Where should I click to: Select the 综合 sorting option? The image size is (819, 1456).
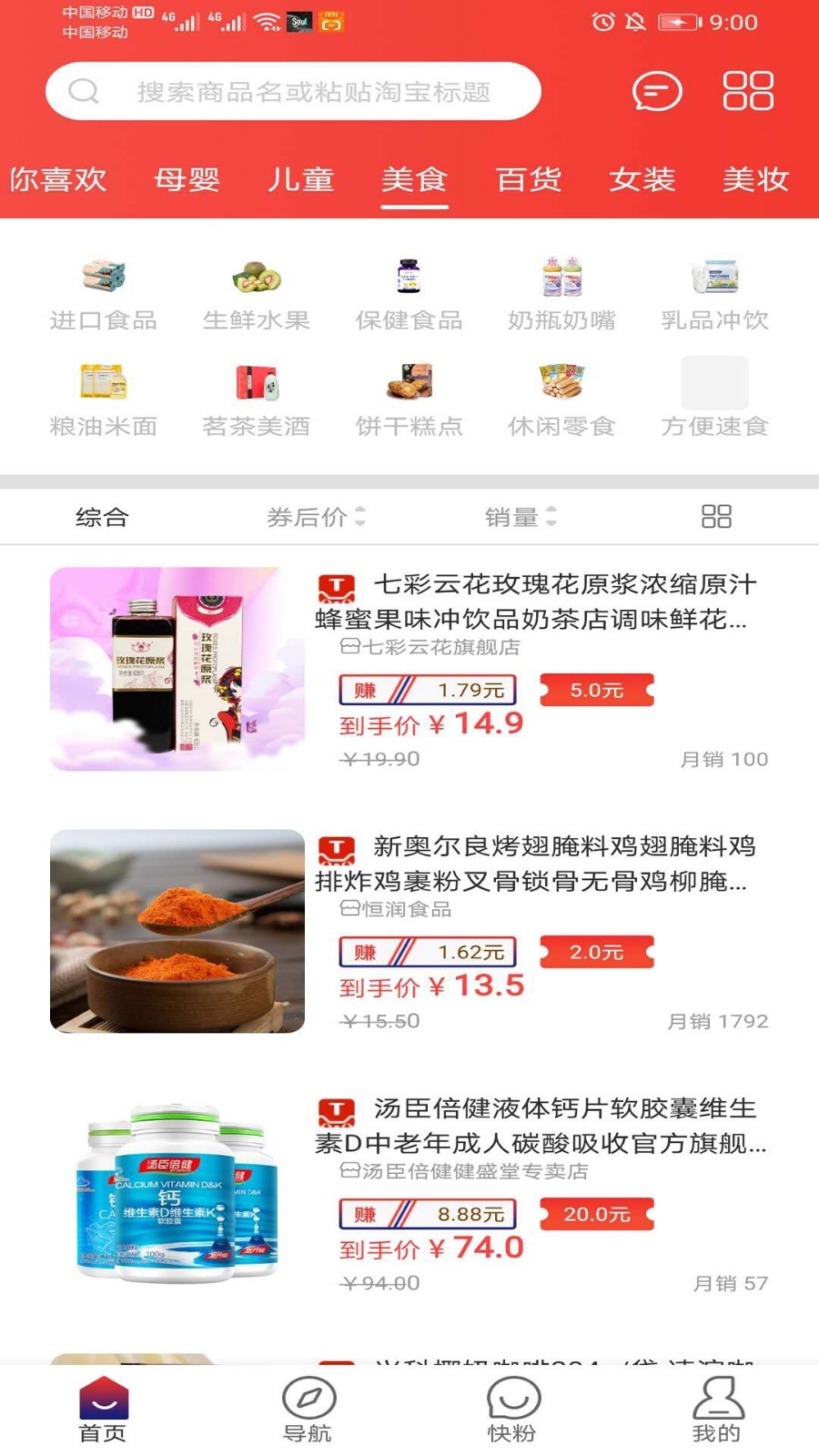coord(102,516)
